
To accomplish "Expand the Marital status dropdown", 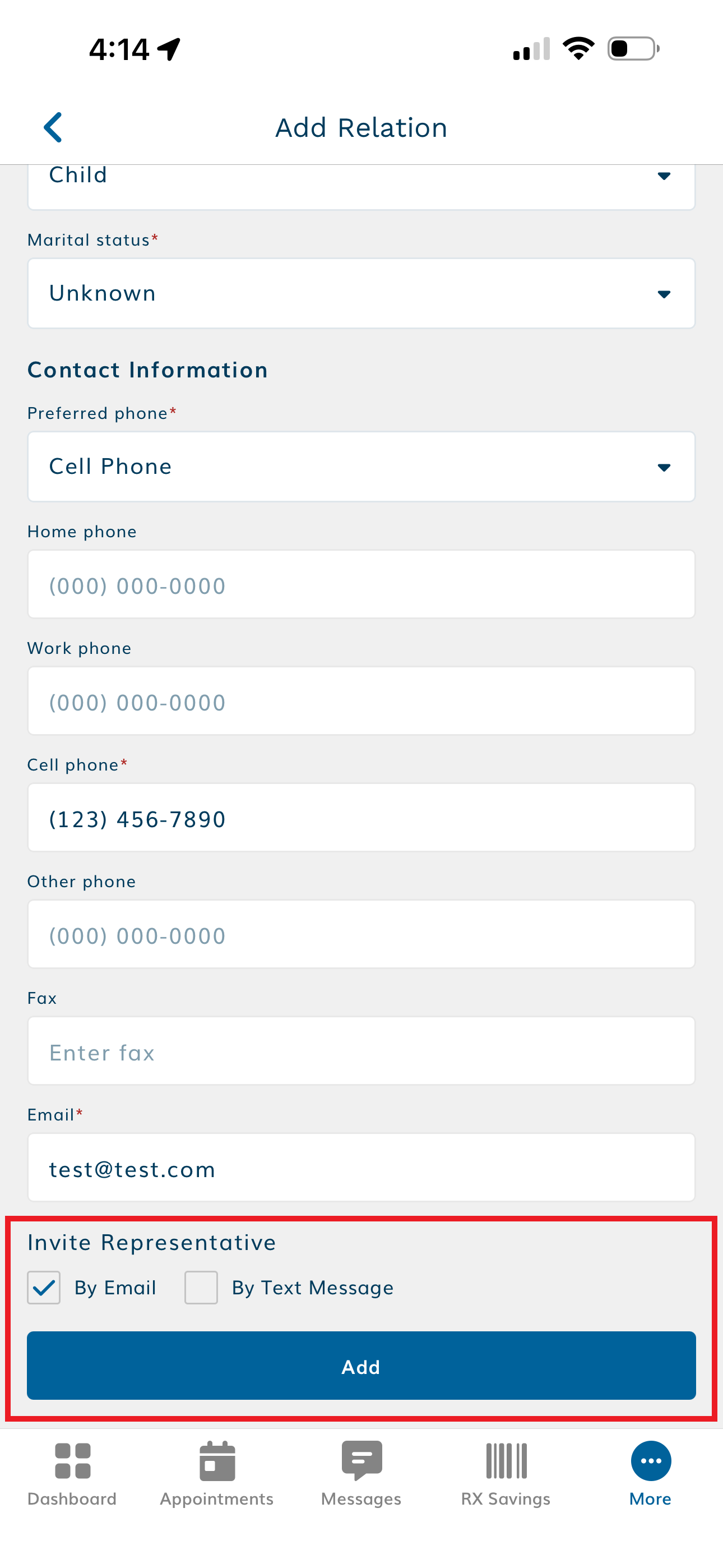I will point(361,293).
